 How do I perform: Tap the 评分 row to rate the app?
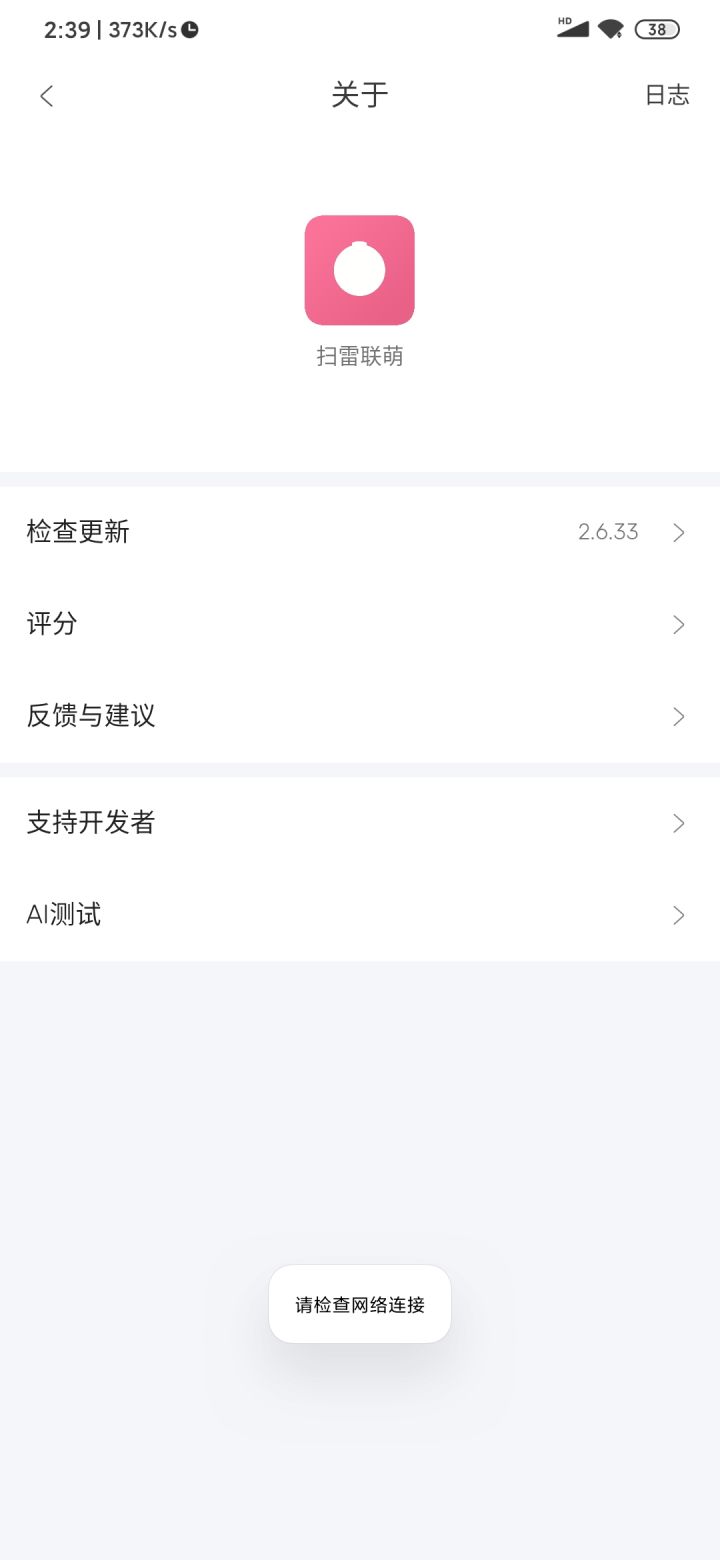coord(52,623)
